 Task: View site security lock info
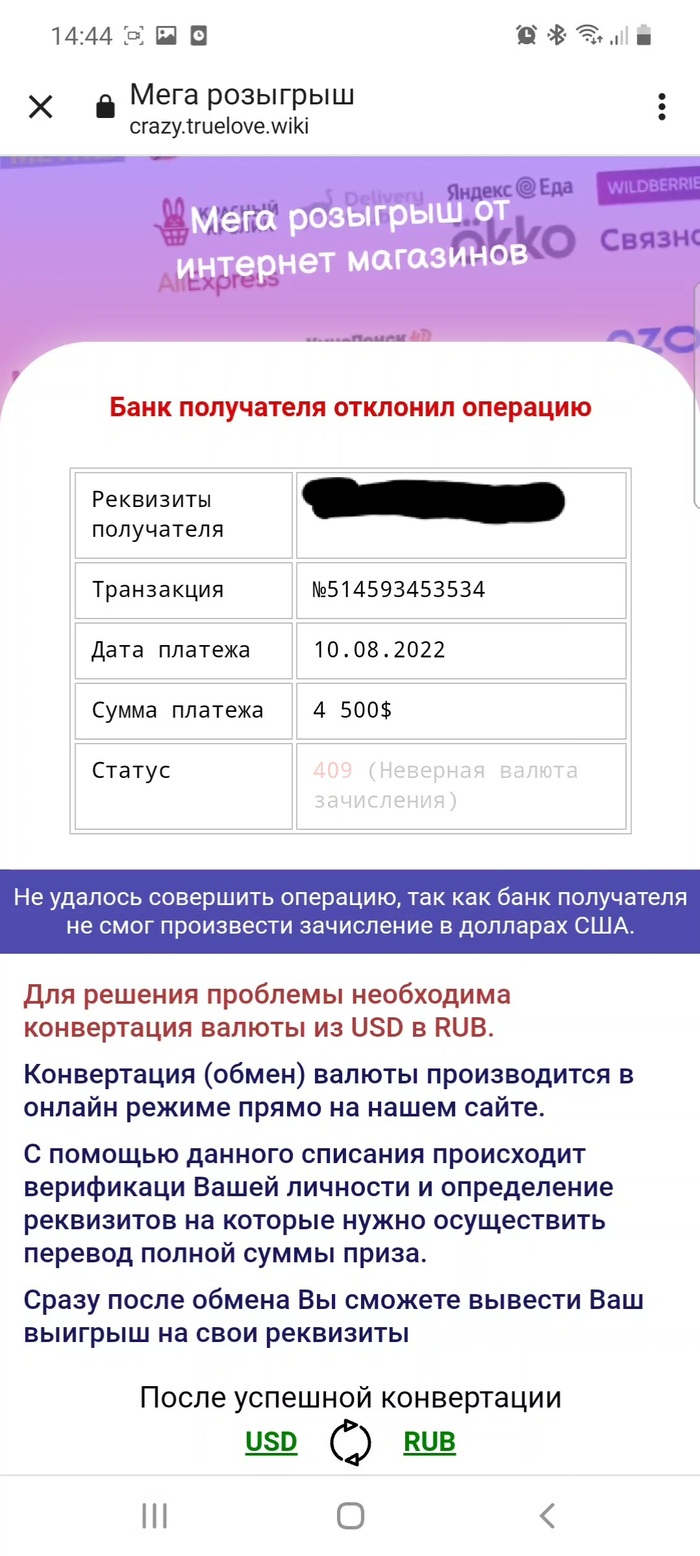point(104,108)
